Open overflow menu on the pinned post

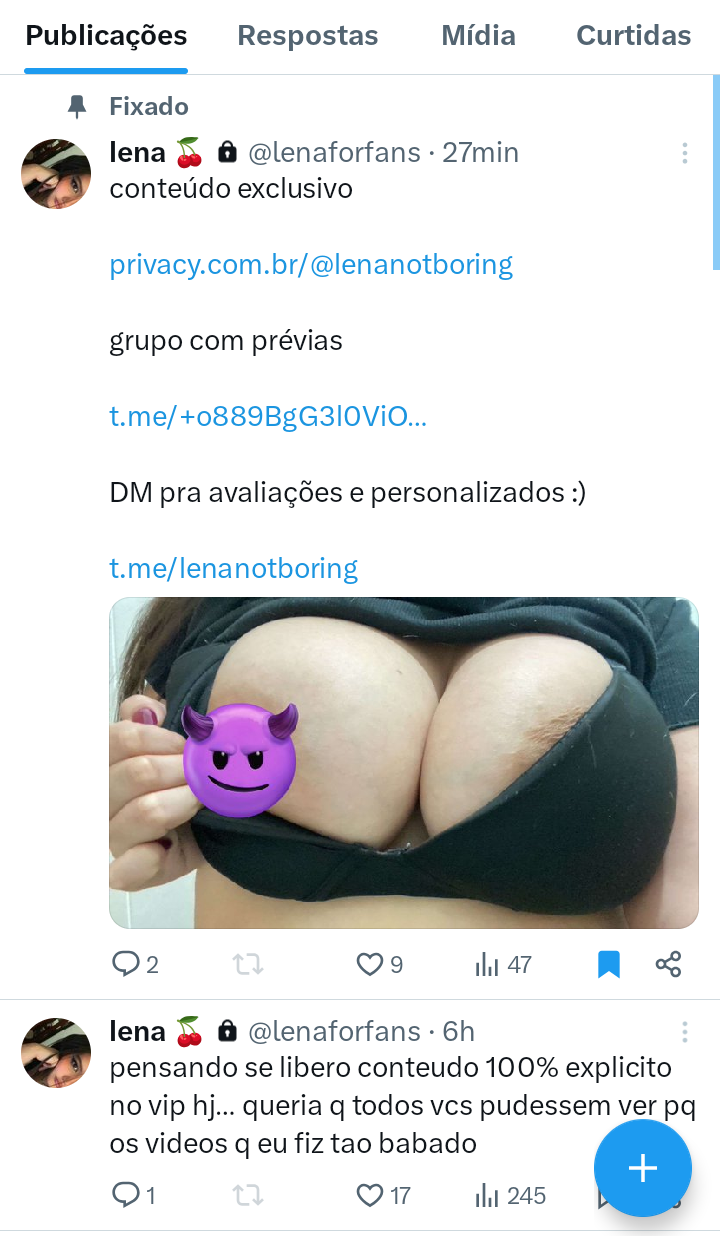click(685, 153)
